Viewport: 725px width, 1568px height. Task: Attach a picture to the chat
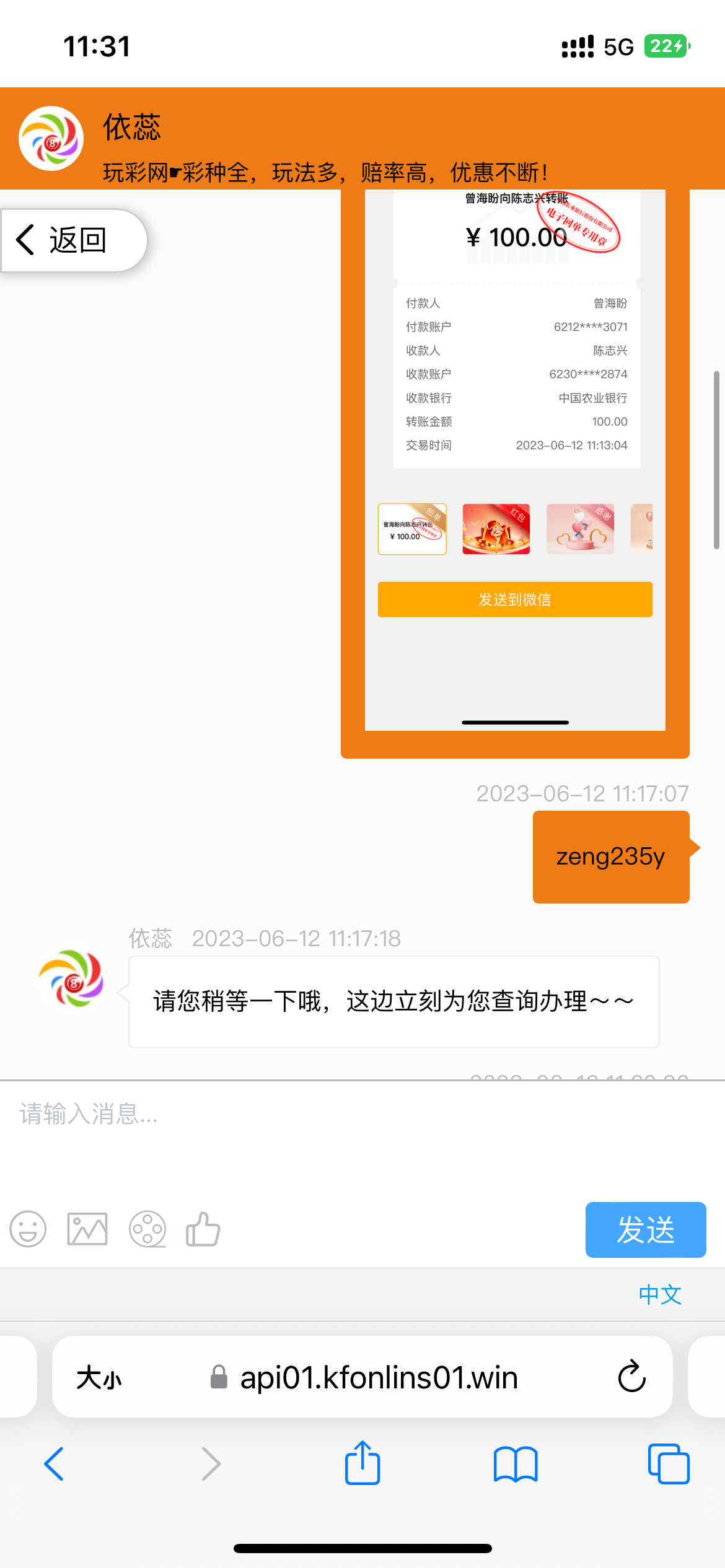pos(87,1229)
